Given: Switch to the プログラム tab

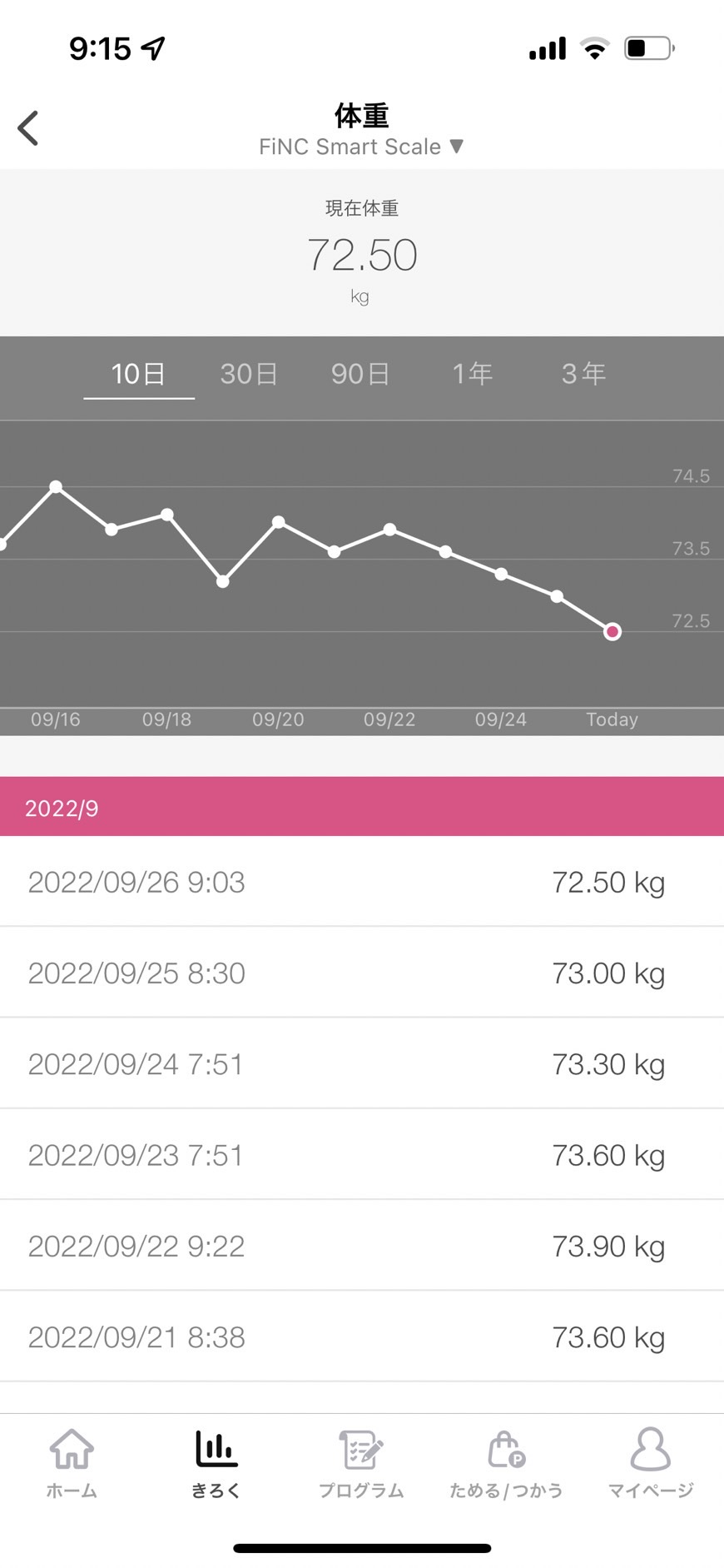Looking at the screenshot, I should 361,1463.
